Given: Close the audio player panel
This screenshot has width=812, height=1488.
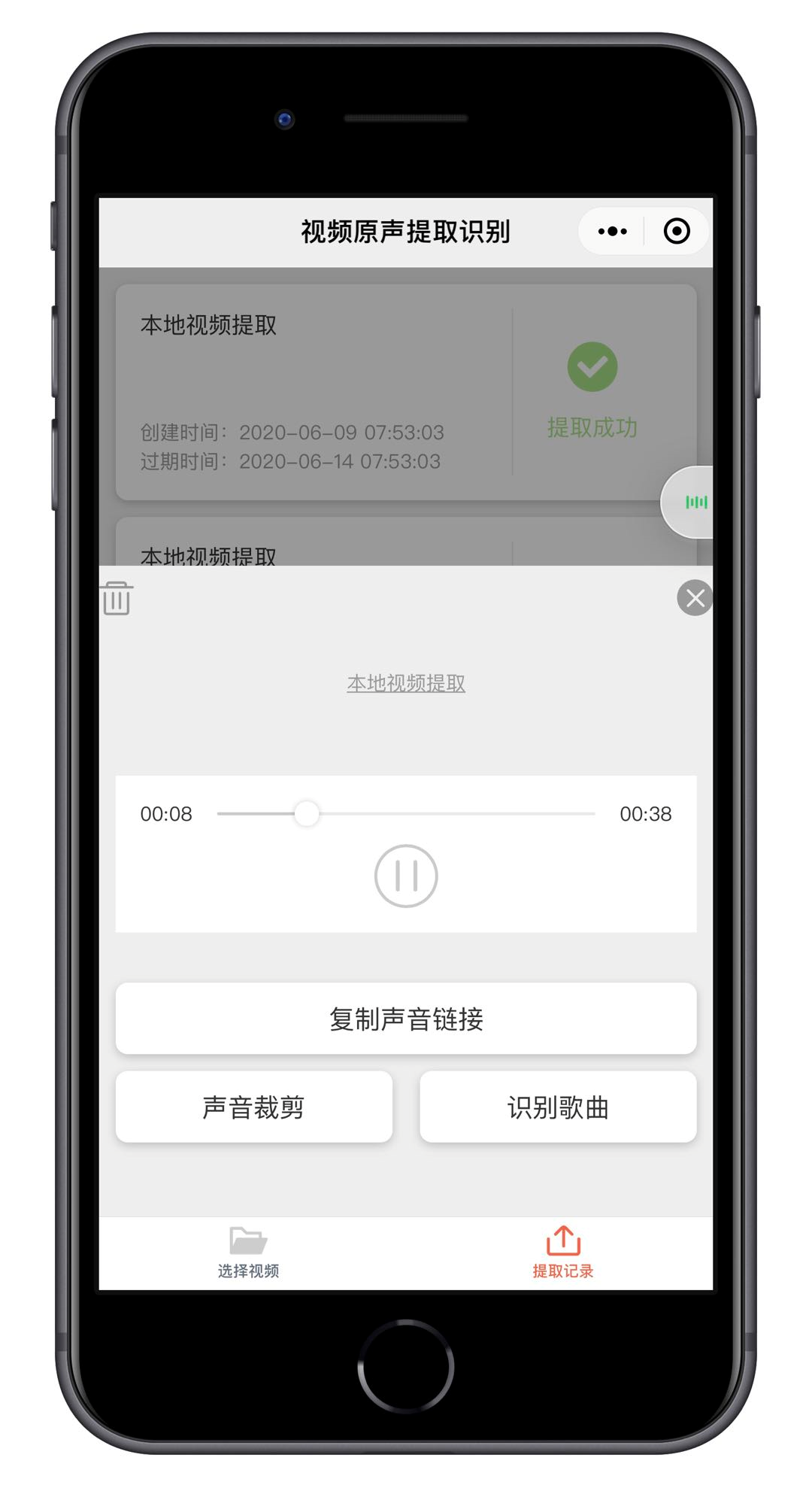Looking at the screenshot, I should pos(695,598).
